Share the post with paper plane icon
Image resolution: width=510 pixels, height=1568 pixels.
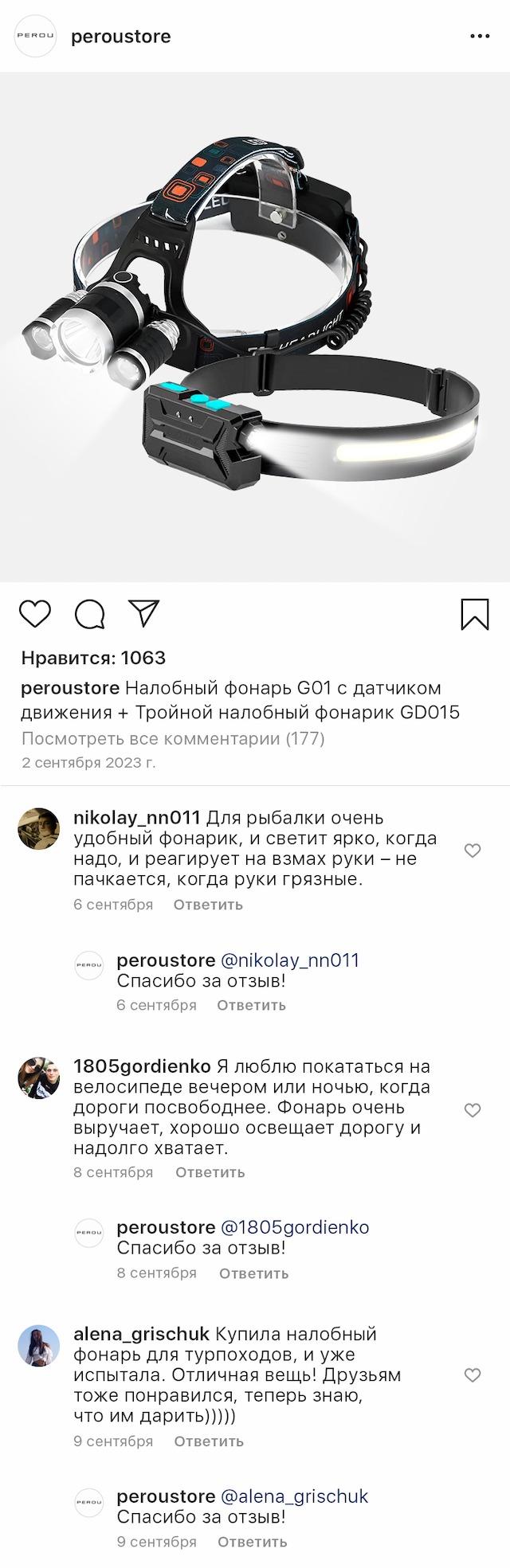(x=144, y=613)
